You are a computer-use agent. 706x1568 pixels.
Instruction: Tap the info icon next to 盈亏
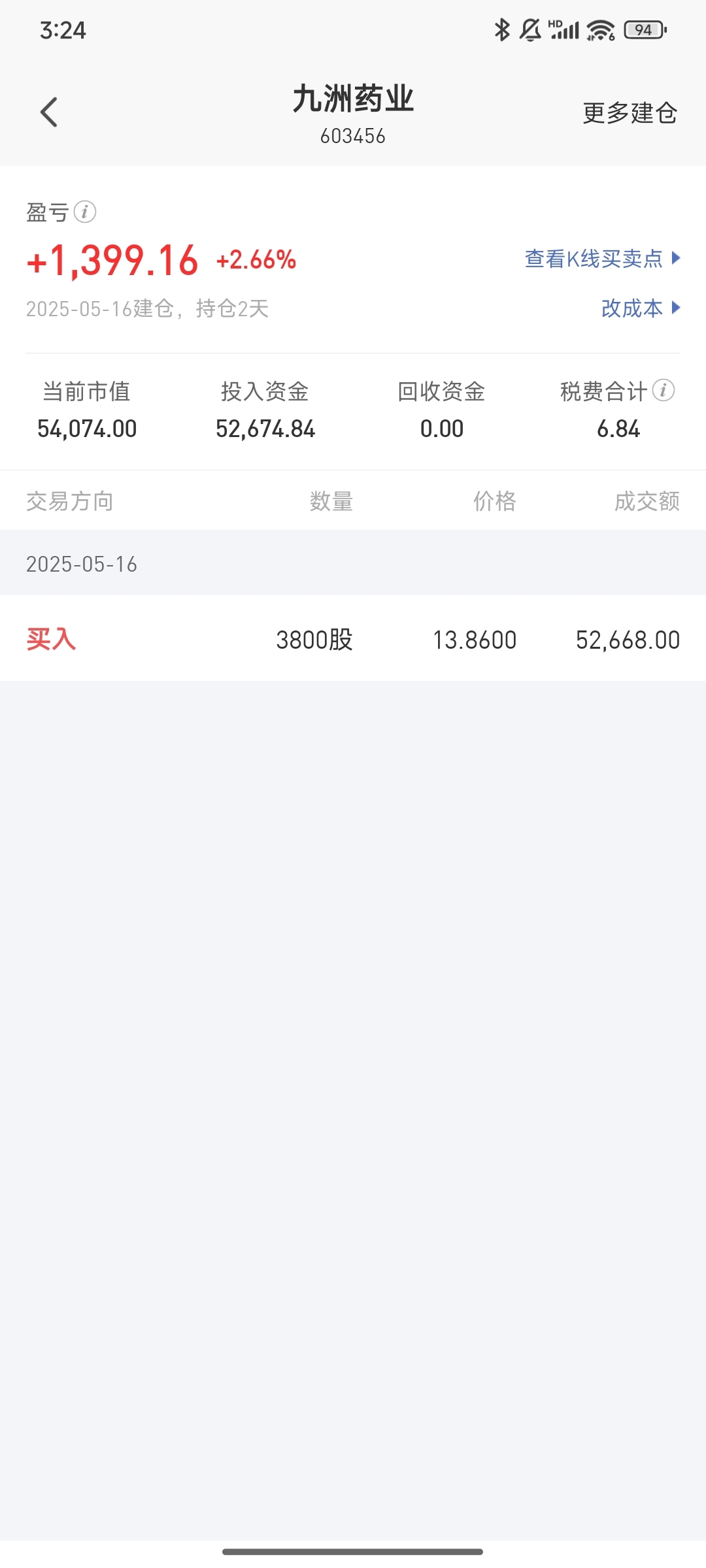coord(85,212)
